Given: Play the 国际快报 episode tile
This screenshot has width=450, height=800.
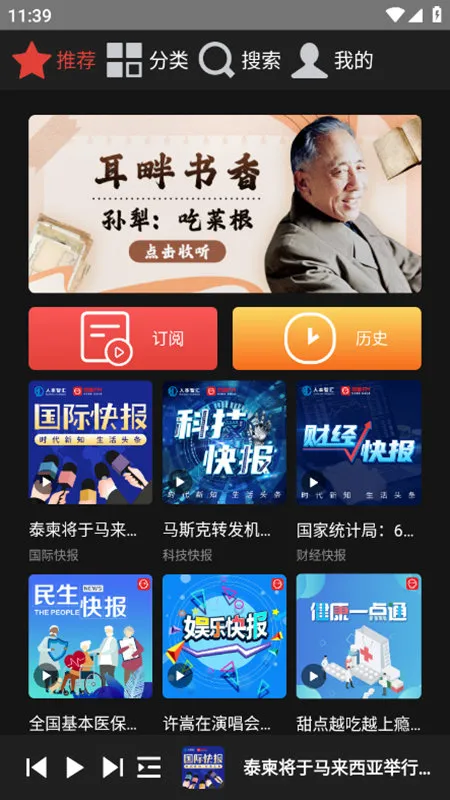Looking at the screenshot, I should [x=90, y=442].
